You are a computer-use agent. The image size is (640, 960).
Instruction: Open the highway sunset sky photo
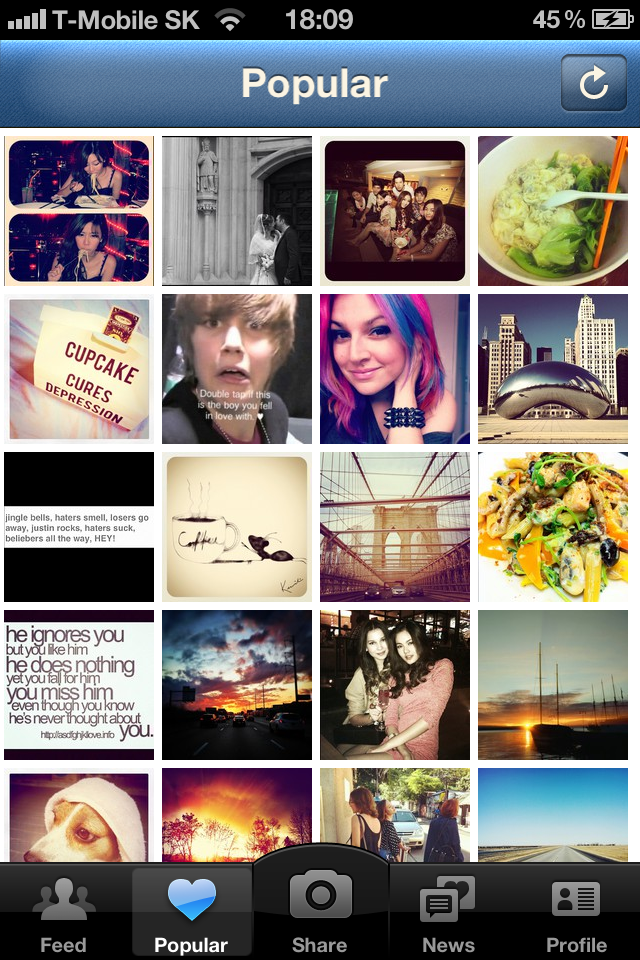pyautogui.click(x=237, y=685)
